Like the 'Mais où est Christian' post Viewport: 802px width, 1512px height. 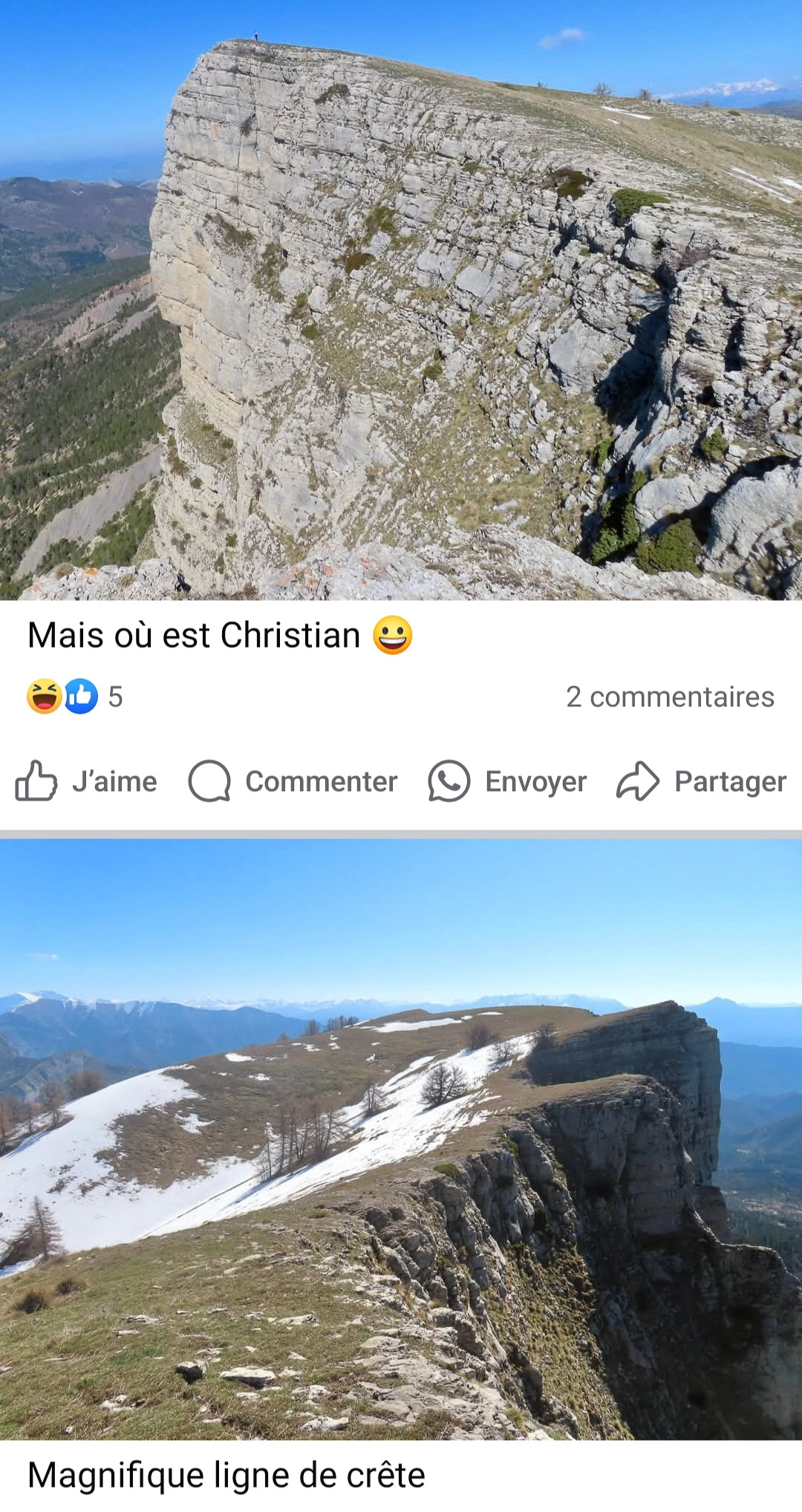86,781
